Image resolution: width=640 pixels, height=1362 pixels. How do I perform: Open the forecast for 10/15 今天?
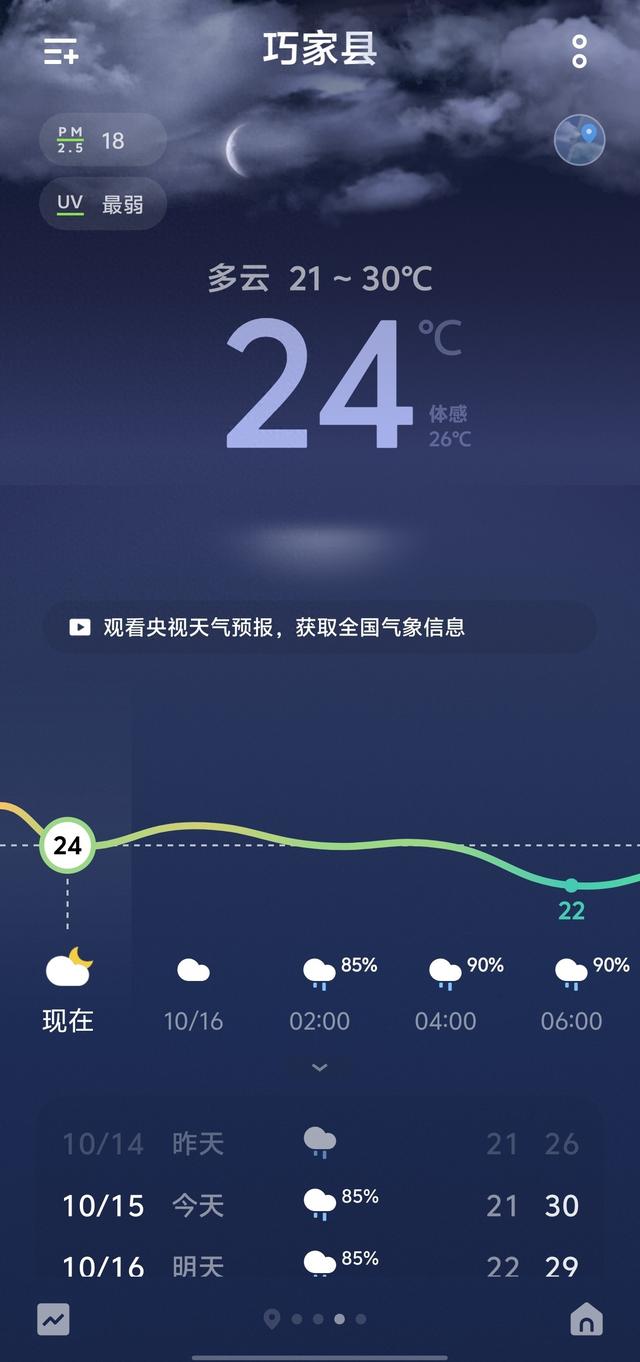tap(320, 1205)
